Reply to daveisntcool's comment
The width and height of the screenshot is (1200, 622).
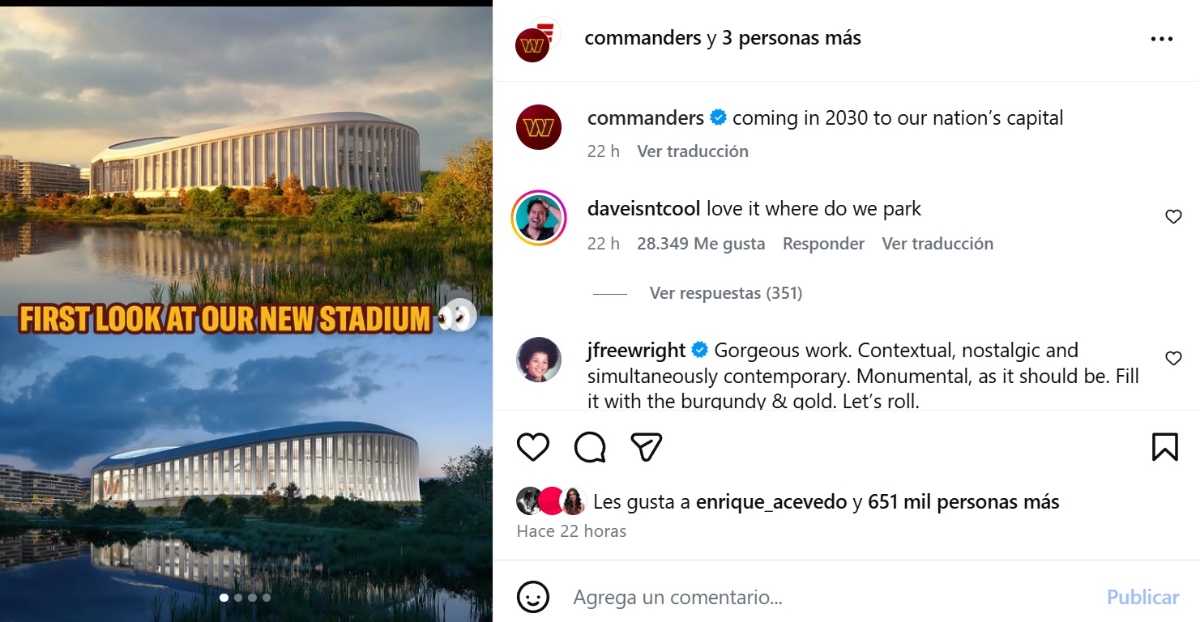(823, 243)
